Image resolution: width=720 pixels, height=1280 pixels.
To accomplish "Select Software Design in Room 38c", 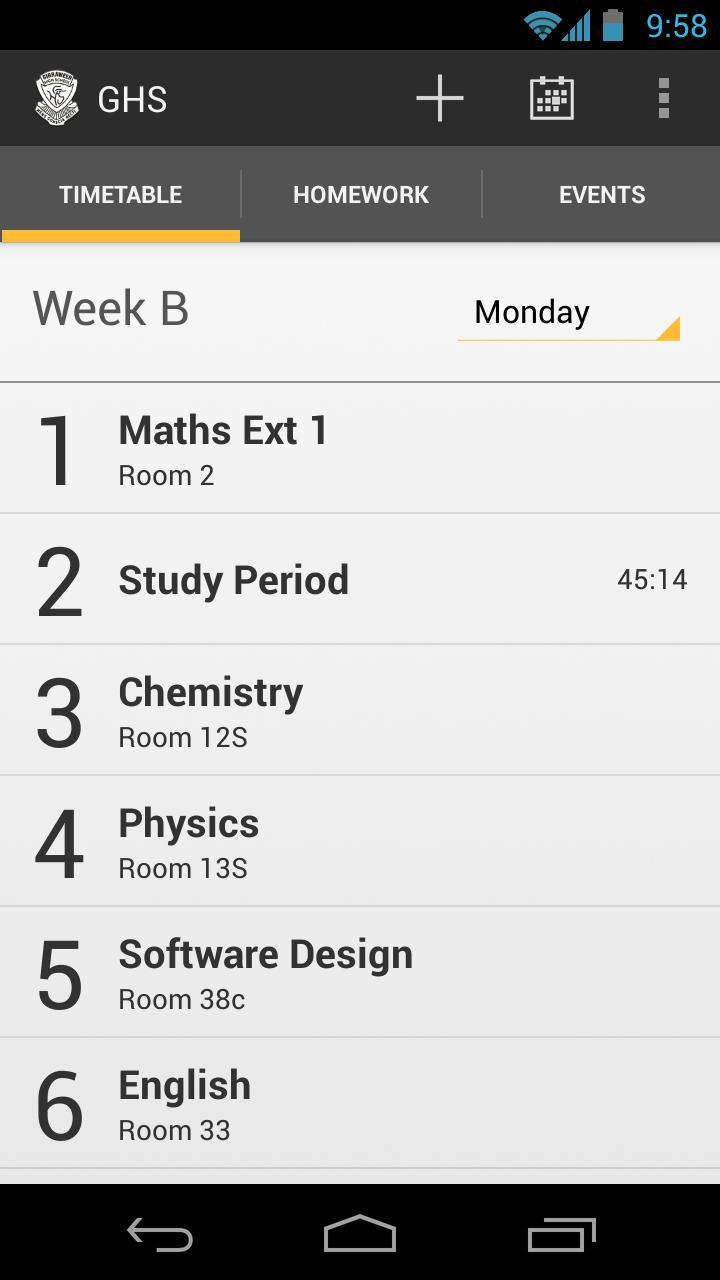I will coord(360,973).
